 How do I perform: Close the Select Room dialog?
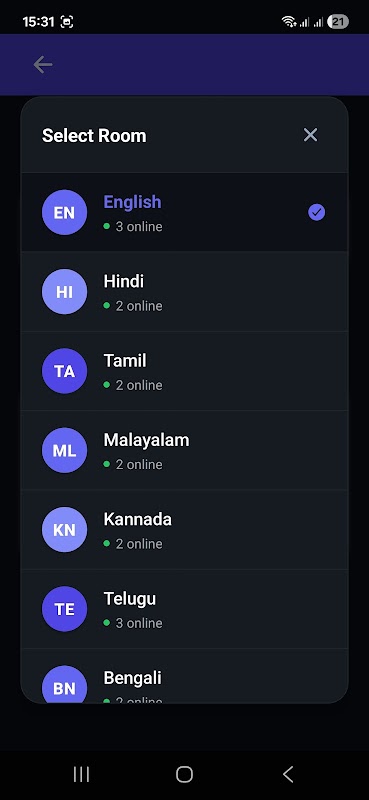coord(310,135)
